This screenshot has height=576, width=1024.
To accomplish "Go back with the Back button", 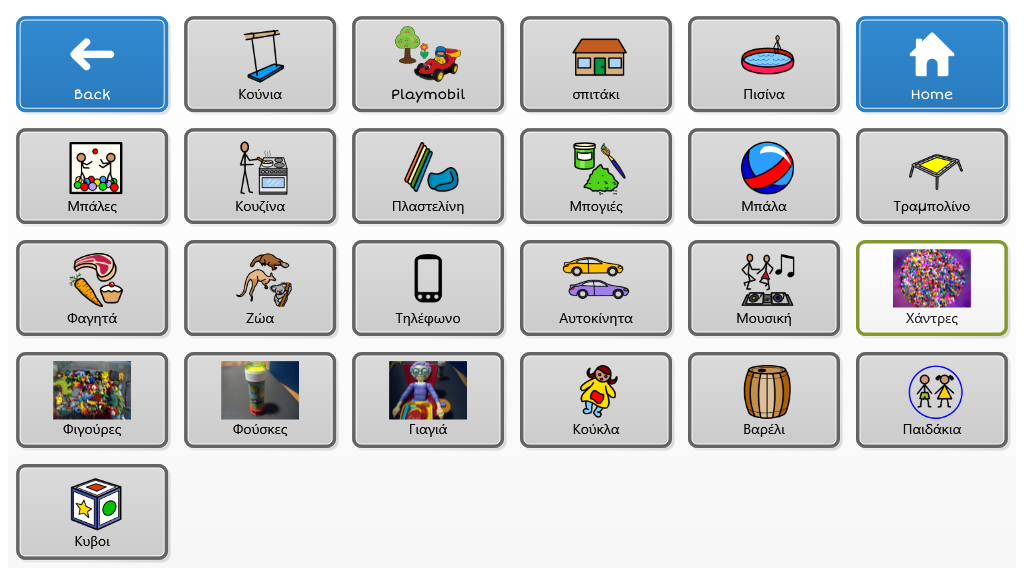I will pos(92,64).
